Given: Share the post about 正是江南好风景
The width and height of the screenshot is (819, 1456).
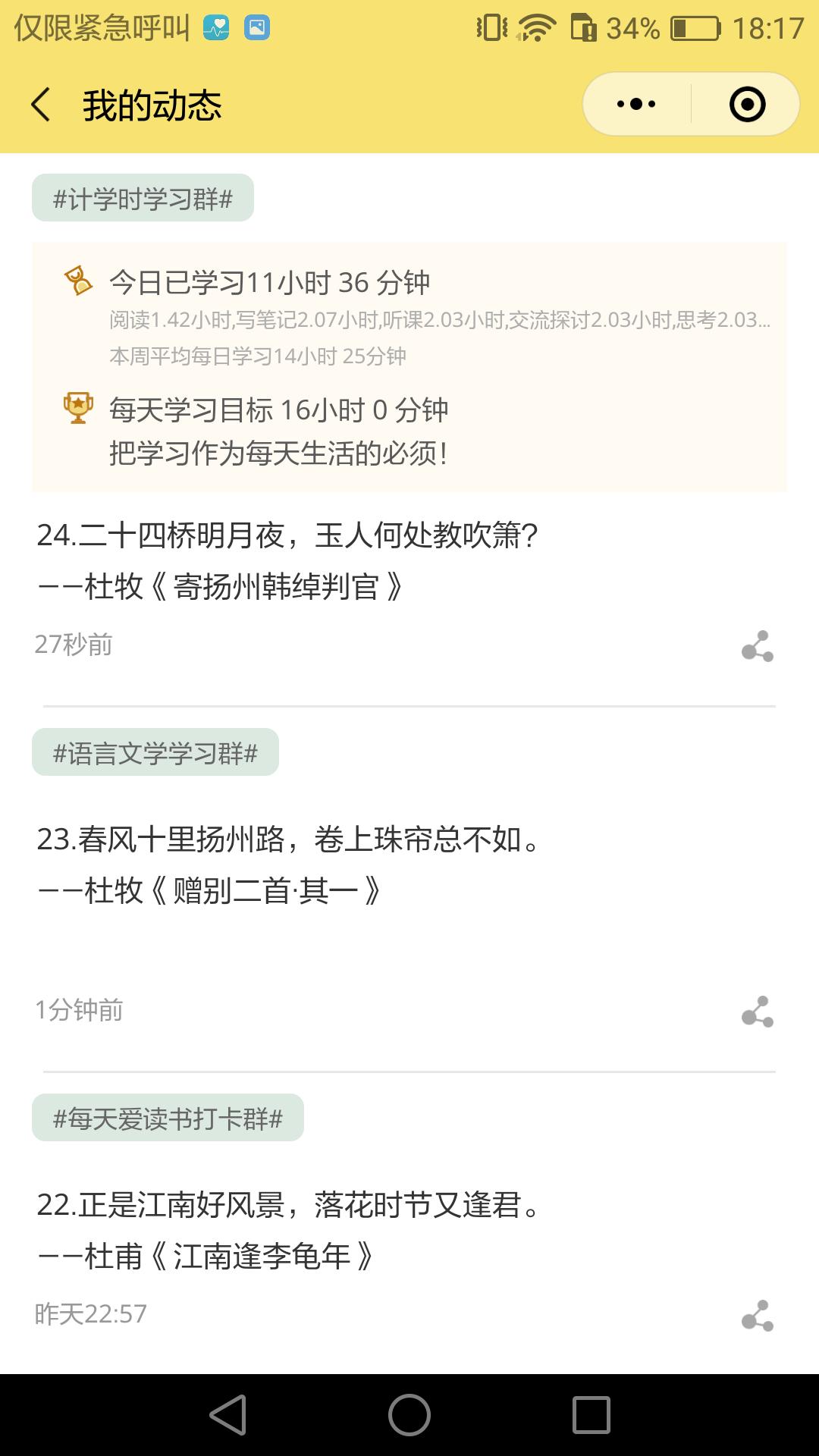Looking at the screenshot, I should pos(757,1316).
